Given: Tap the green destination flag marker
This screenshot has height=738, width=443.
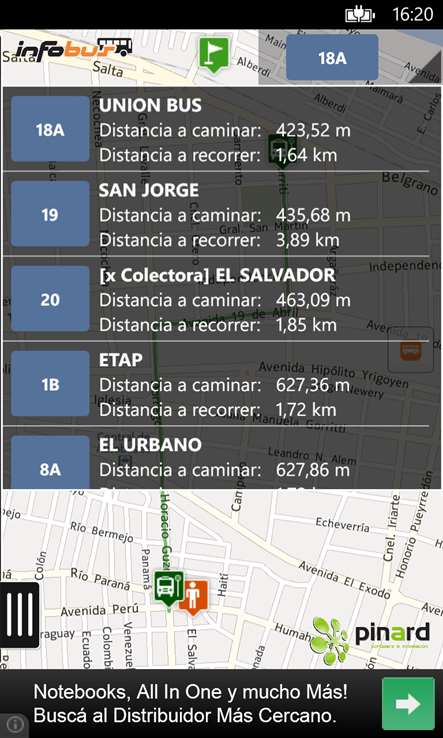Looking at the screenshot, I should click(214, 55).
